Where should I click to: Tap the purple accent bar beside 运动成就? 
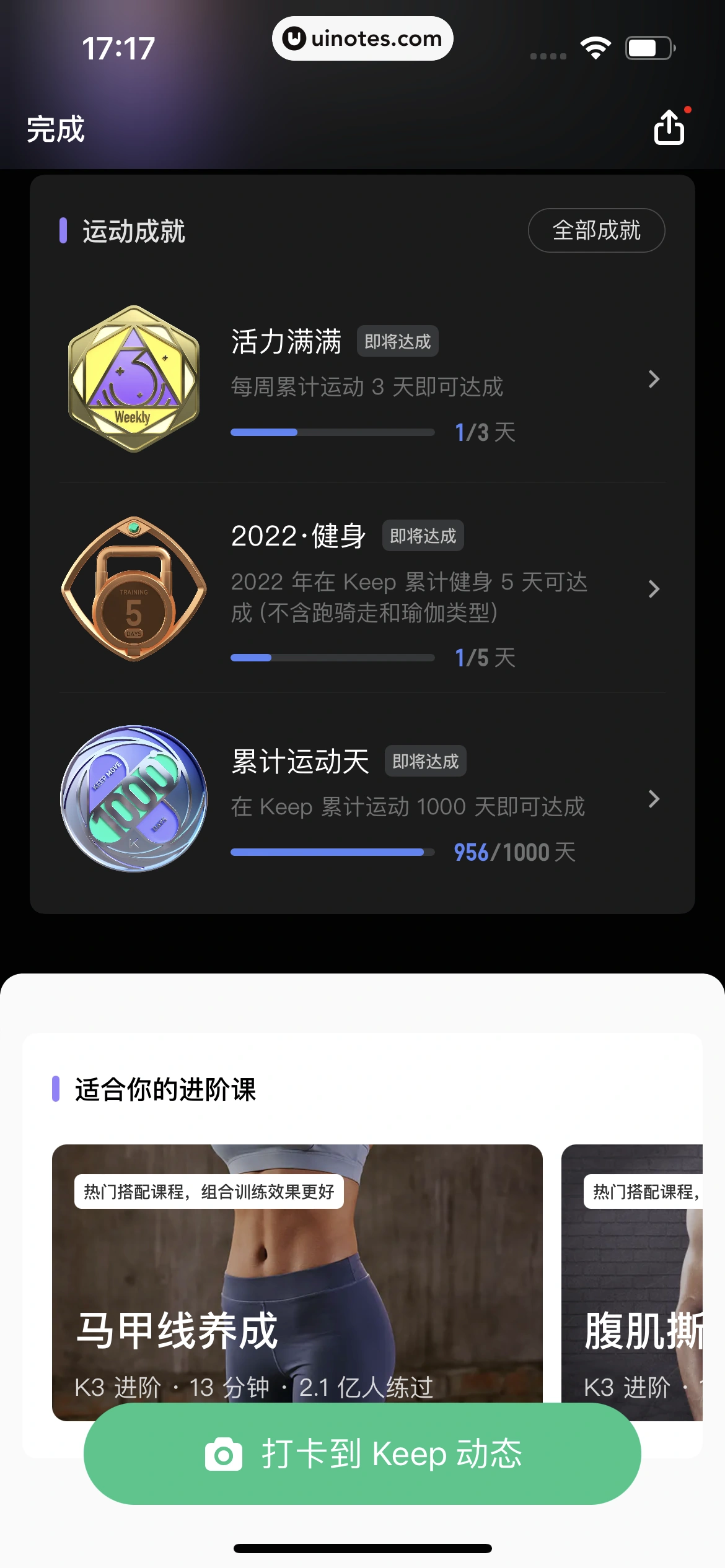63,230
